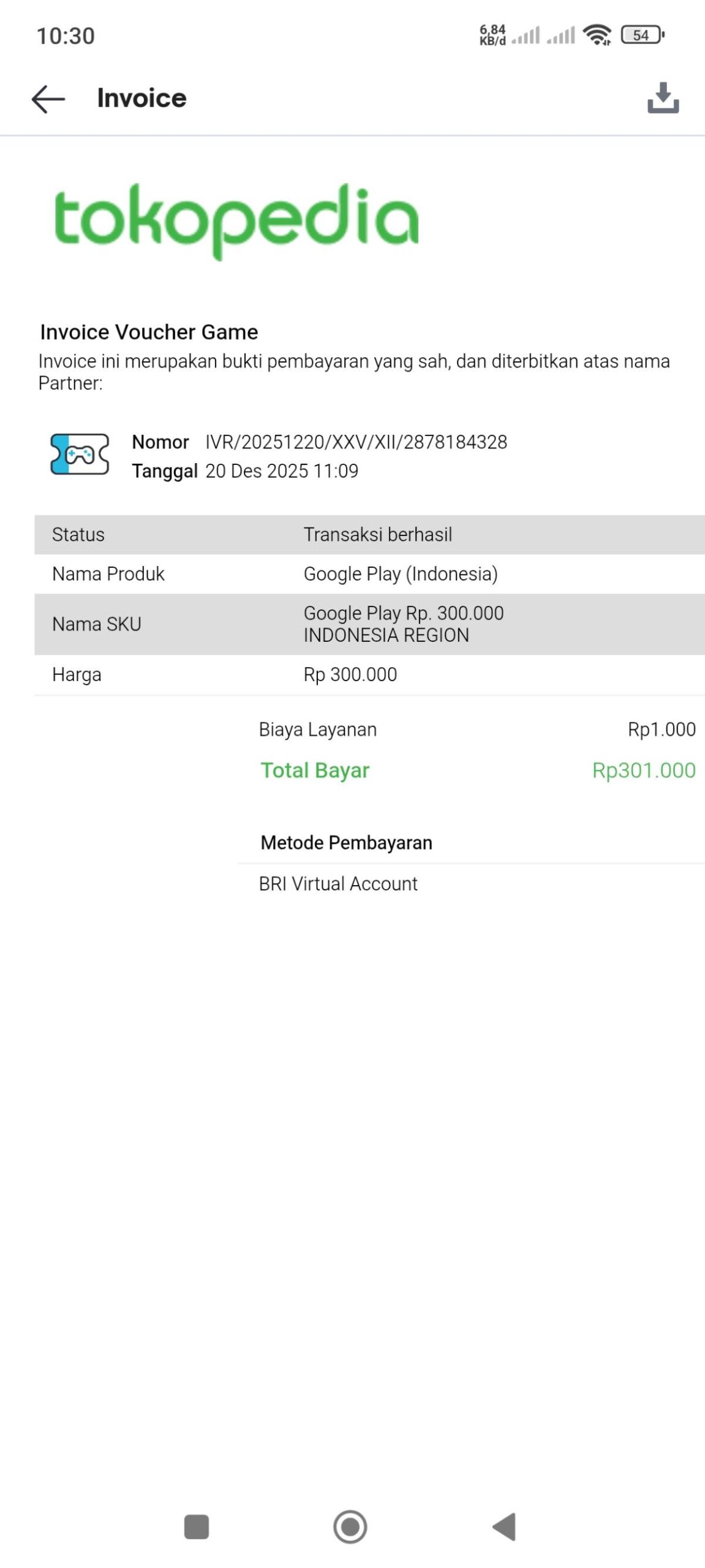The height and width of the screenshot is (1568, 705).
Task: Tap the secondary SIM signal strength icon
Action: (560, 35)
